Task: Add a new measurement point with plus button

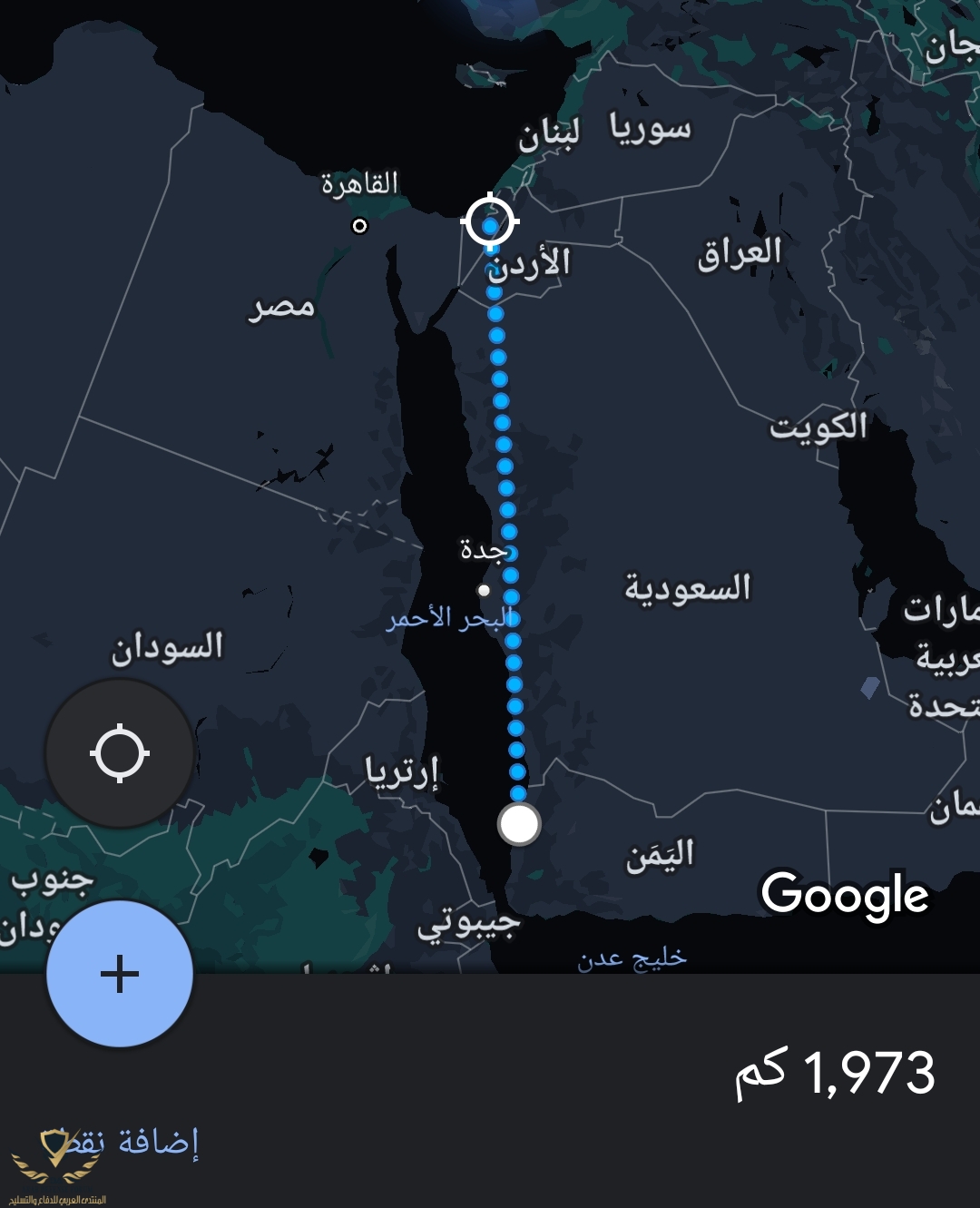Action: tap(120, 974)
